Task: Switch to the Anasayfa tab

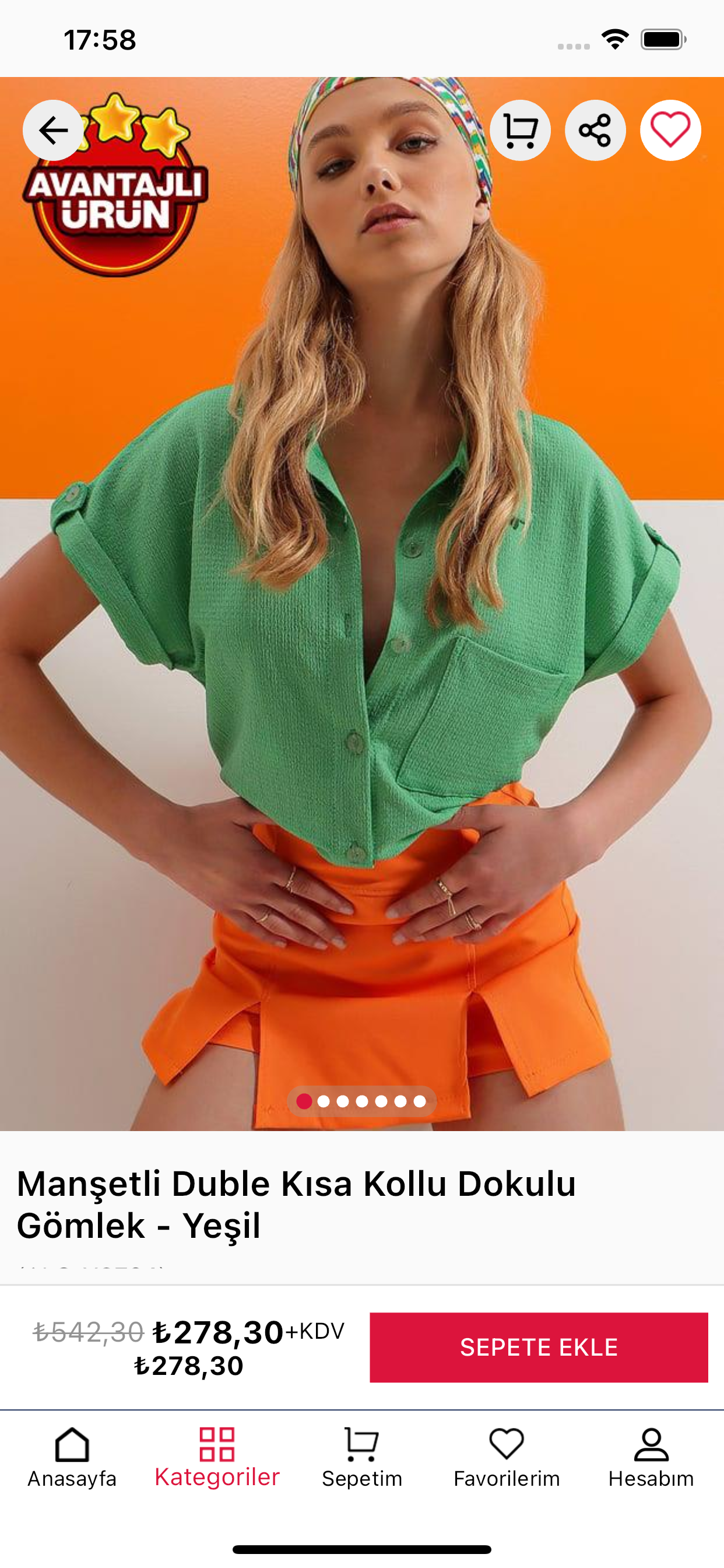Action: pyautogui.click(x=72, y=1458)
